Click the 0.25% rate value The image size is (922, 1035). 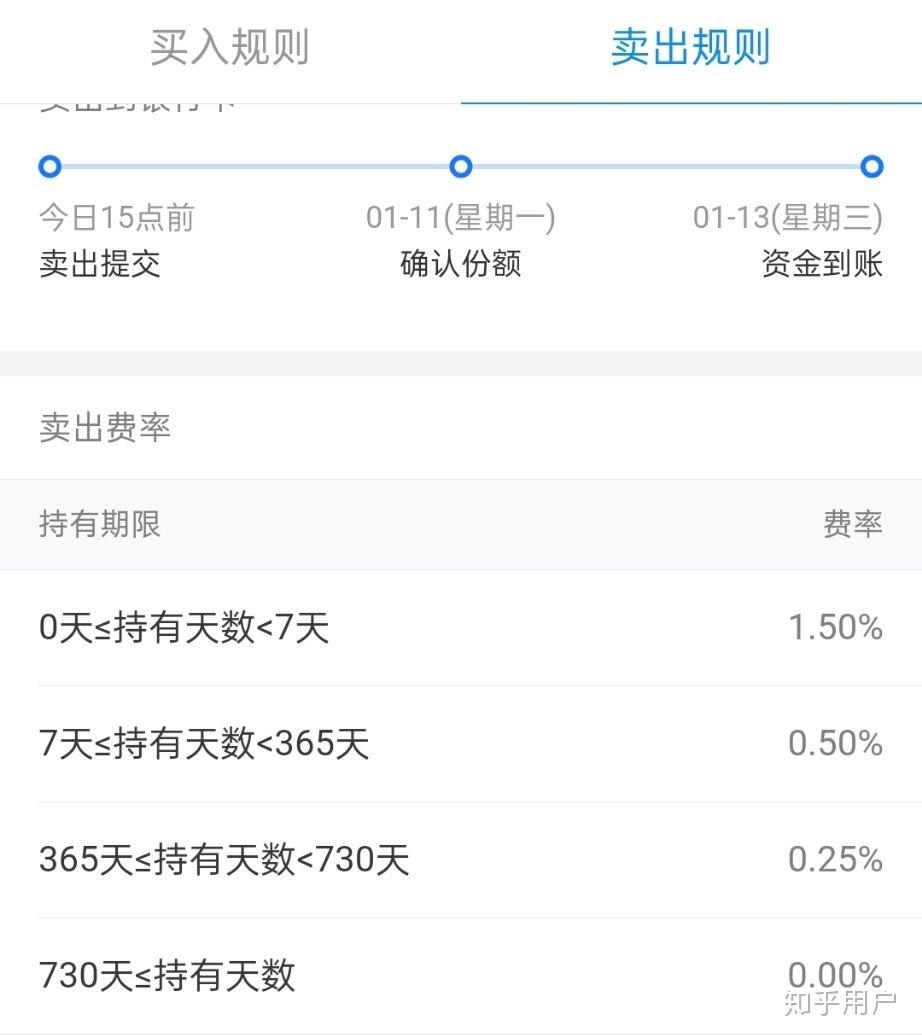(836, 858)
